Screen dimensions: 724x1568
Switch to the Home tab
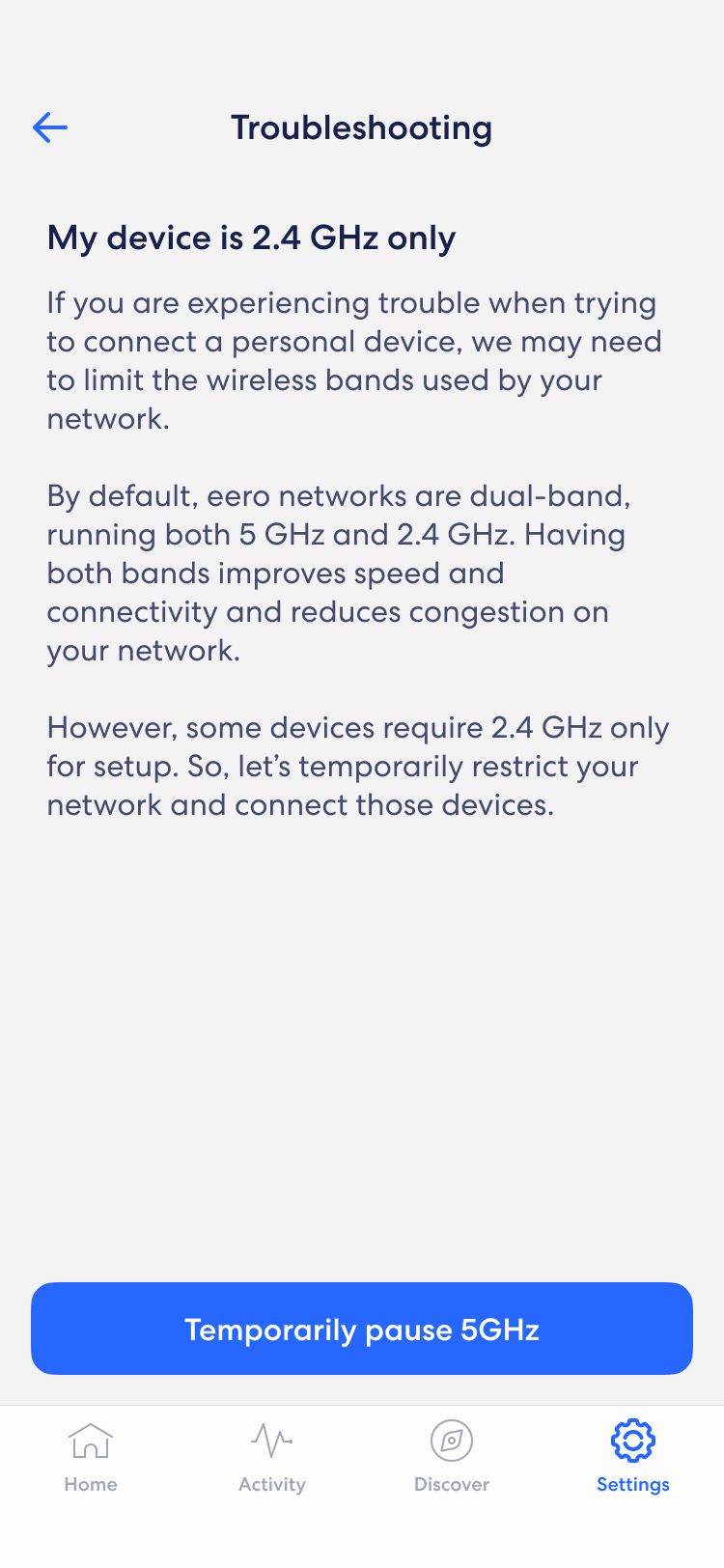91,1457
